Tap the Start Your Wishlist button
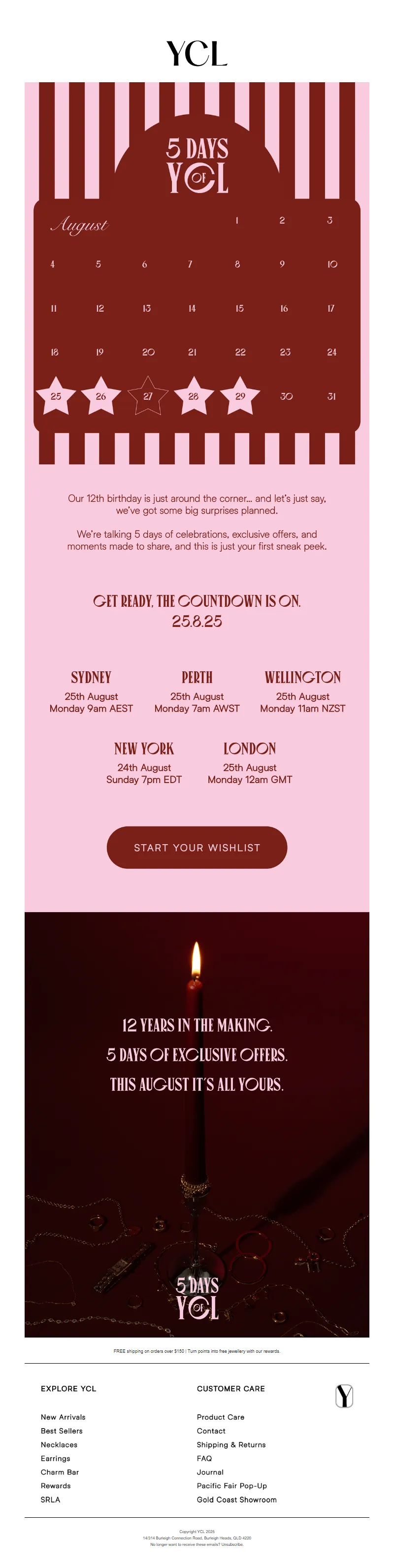Image resolution: width=394 pixels, height=1568 pixels. pos(197,848)
